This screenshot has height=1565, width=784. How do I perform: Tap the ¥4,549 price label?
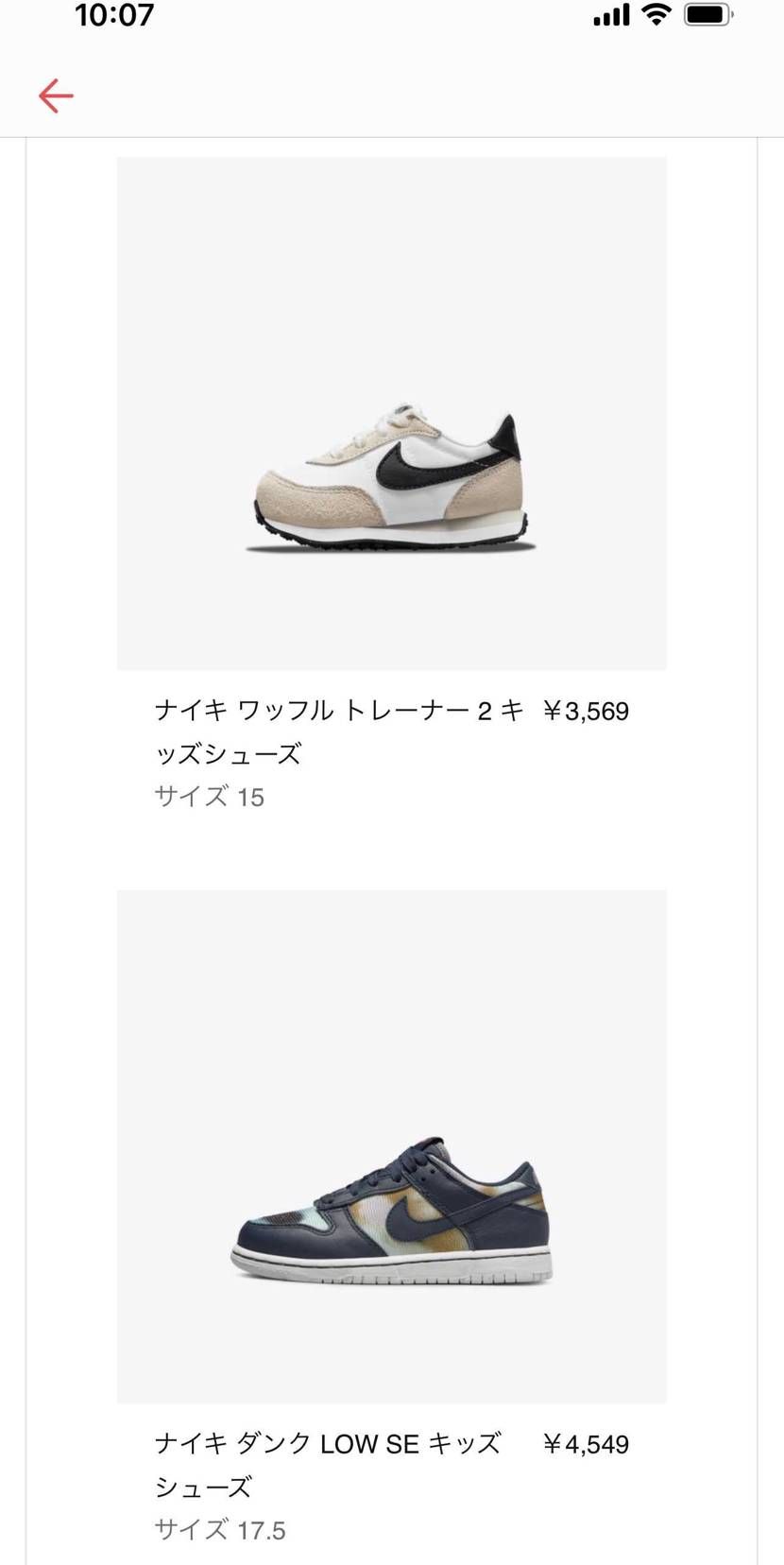588,1444
